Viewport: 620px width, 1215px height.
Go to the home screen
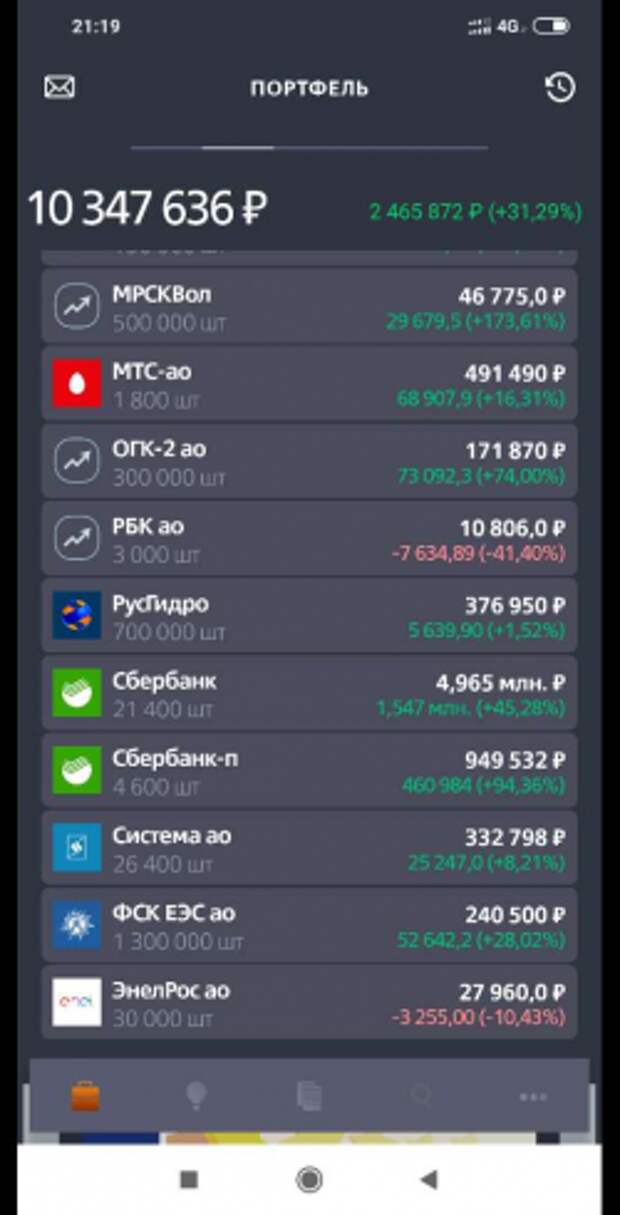click(309, 1180)
